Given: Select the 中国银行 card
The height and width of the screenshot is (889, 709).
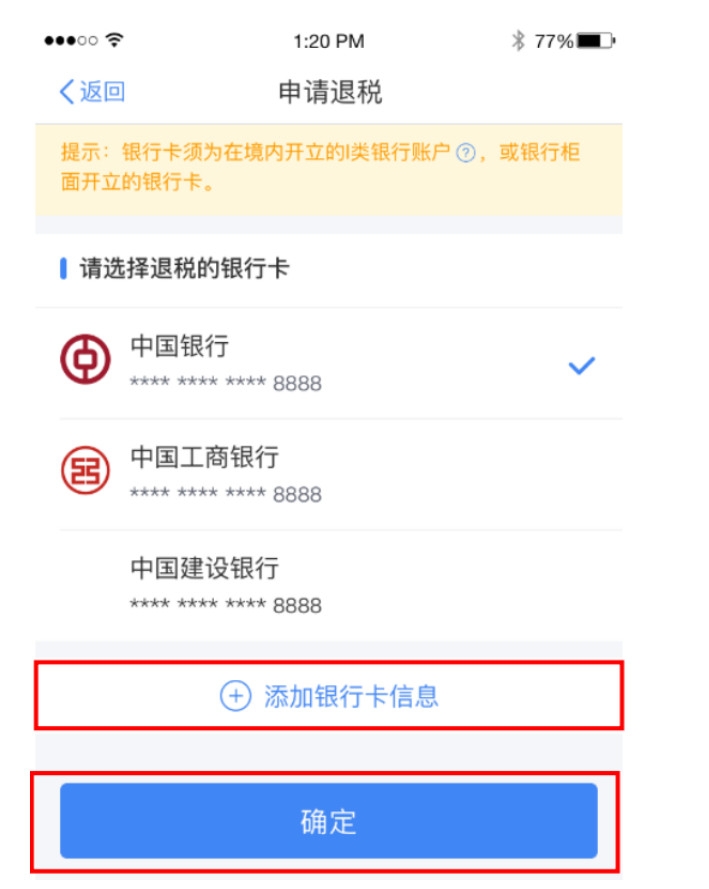Looking at the screenshot, I should click(330, 364).
